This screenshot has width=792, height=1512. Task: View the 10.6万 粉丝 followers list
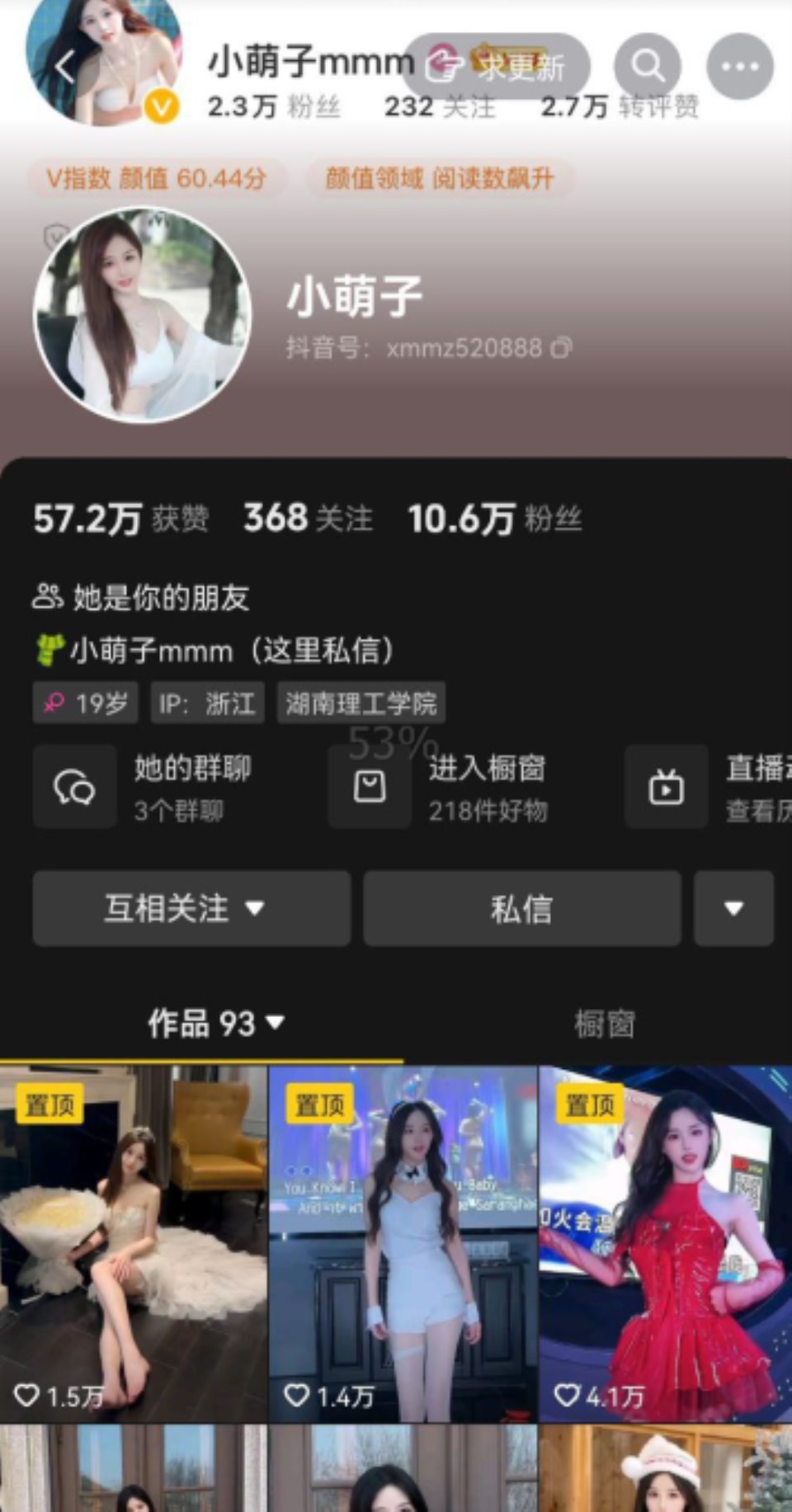tap(495, 519)
